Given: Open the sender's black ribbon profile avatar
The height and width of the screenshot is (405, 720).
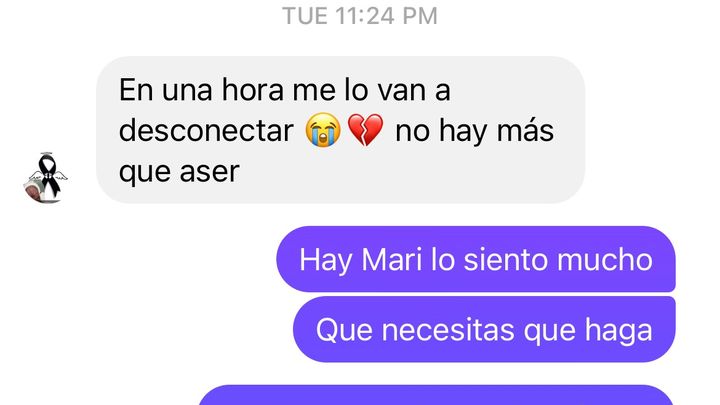Looking at the screenshot, I should coord(46,178).
